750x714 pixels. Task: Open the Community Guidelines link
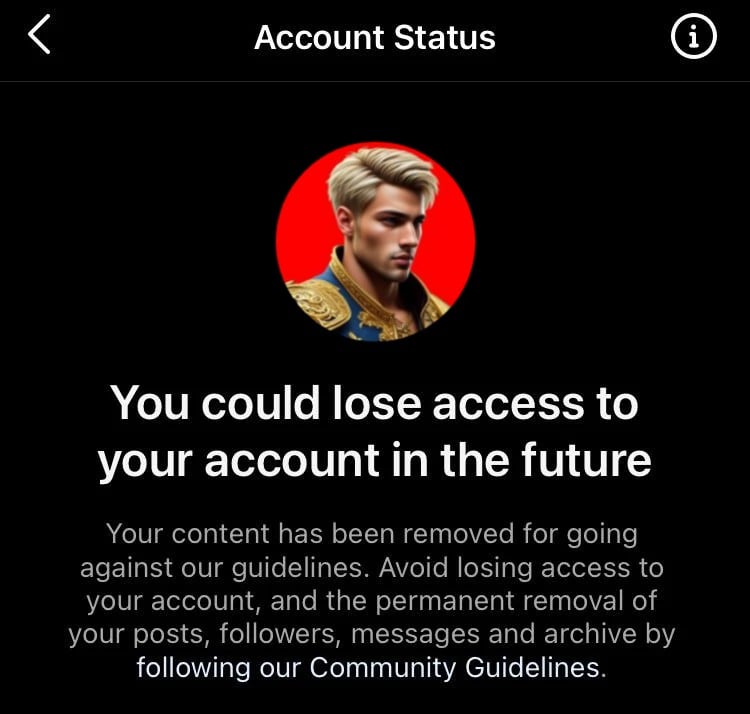456,667
